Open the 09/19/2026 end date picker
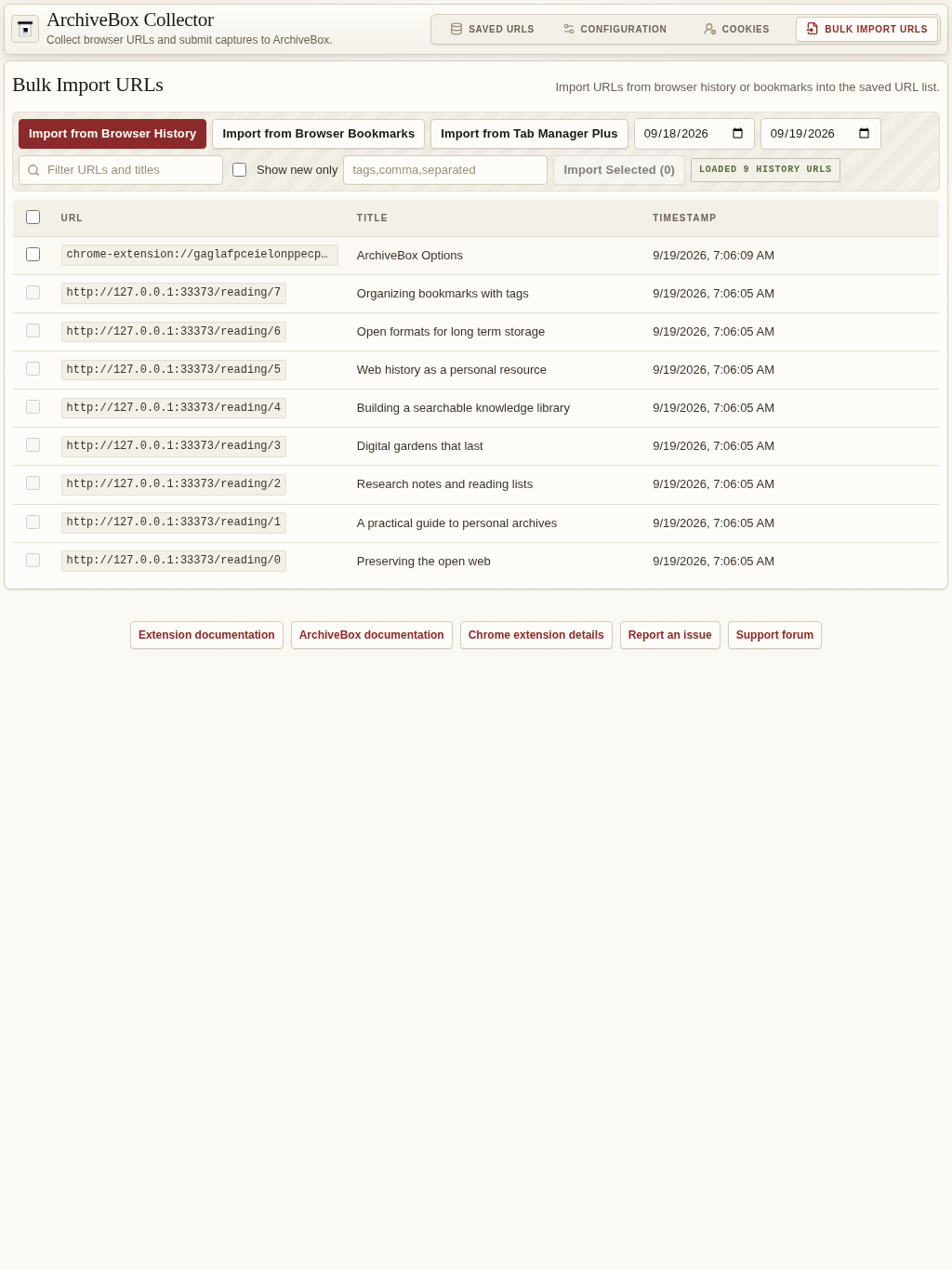This screenshot has height=1270, width=952. 821,134
